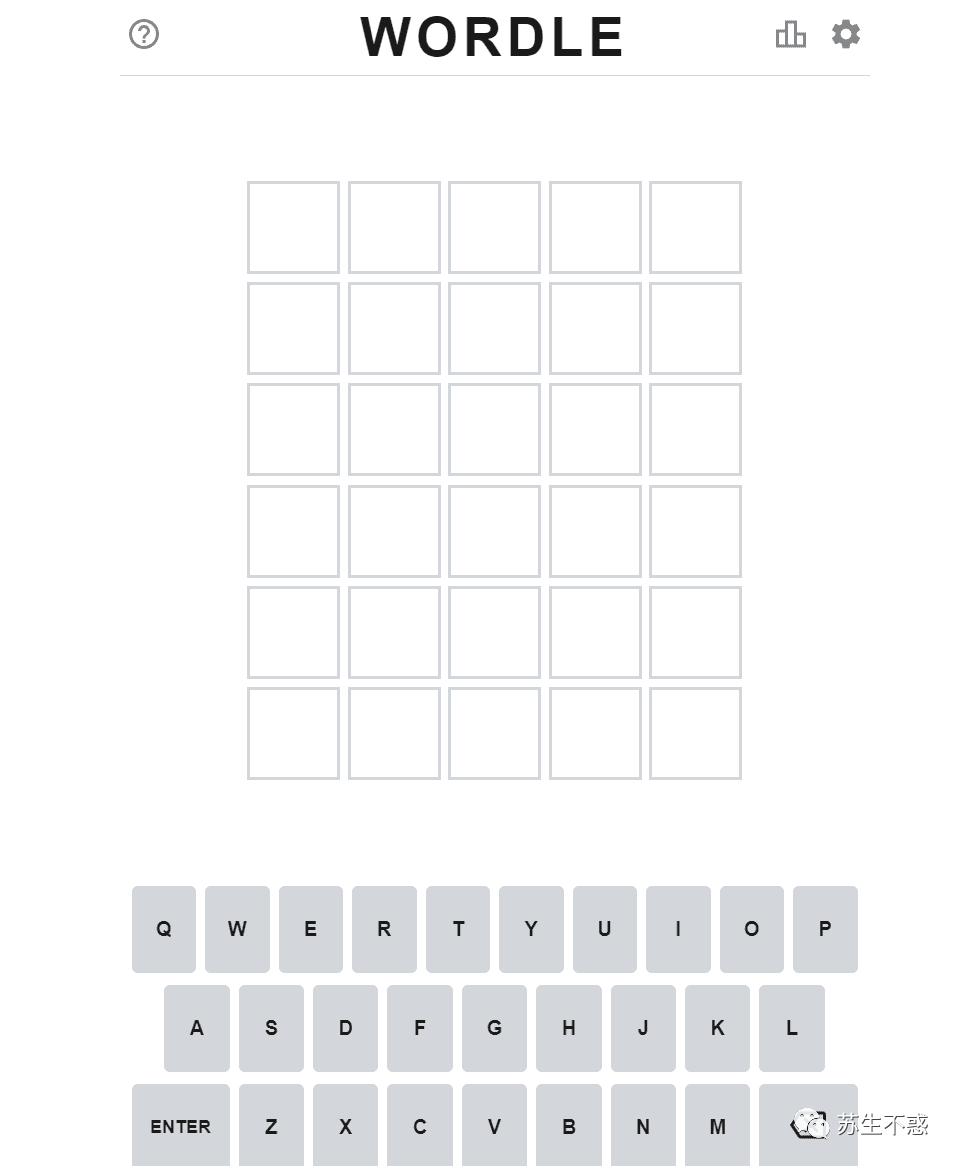This screenshot has height=1166, width=959.
Task: Type the letter P
Action: pos(825,929)
